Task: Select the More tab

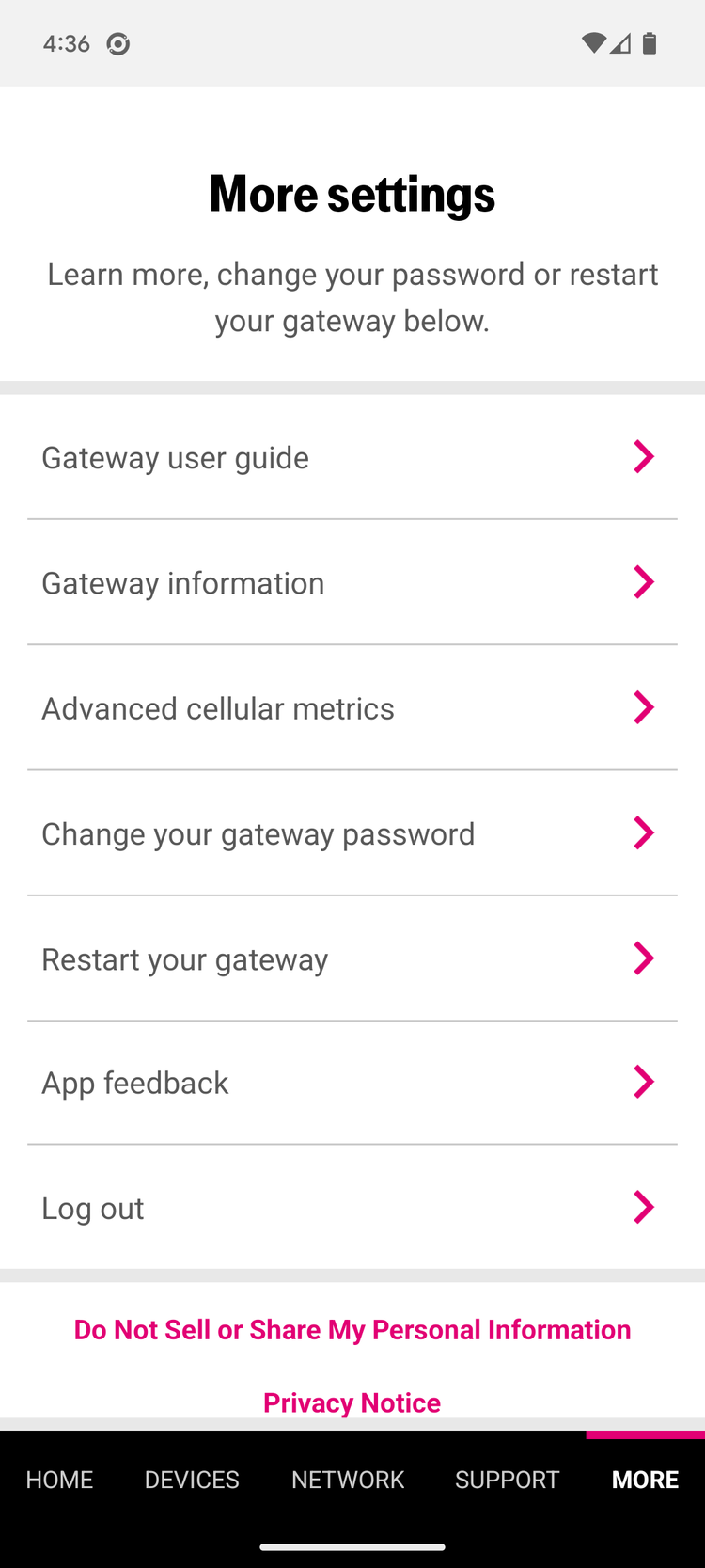Action: coord(645,1479)
